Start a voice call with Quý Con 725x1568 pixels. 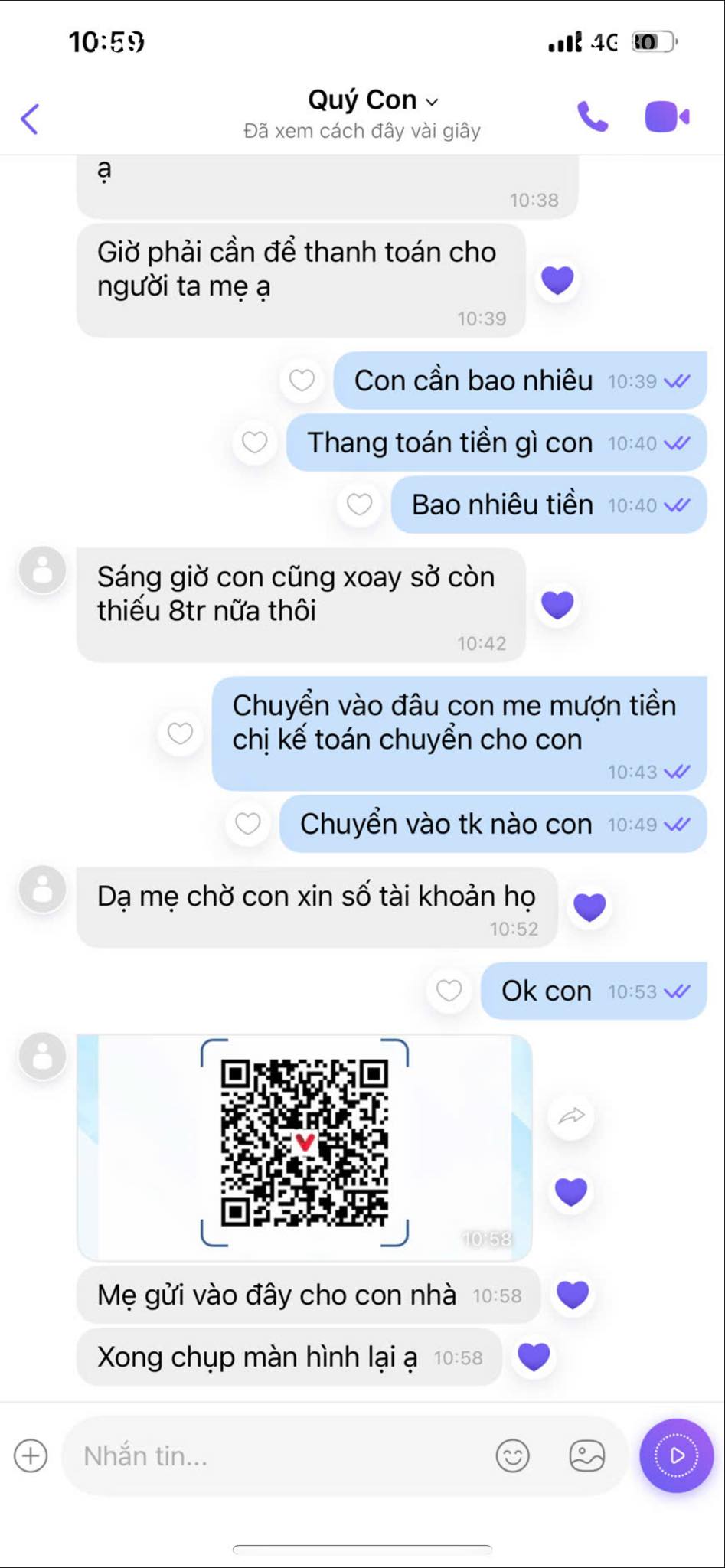[593, 117]
